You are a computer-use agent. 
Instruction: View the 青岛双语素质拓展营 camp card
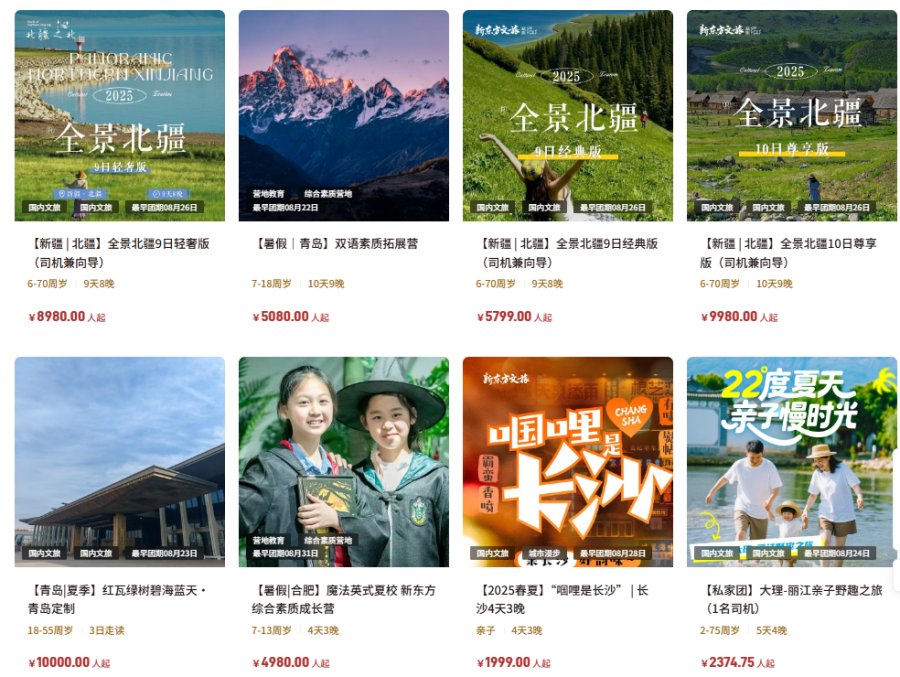click(x=343, y=116)
